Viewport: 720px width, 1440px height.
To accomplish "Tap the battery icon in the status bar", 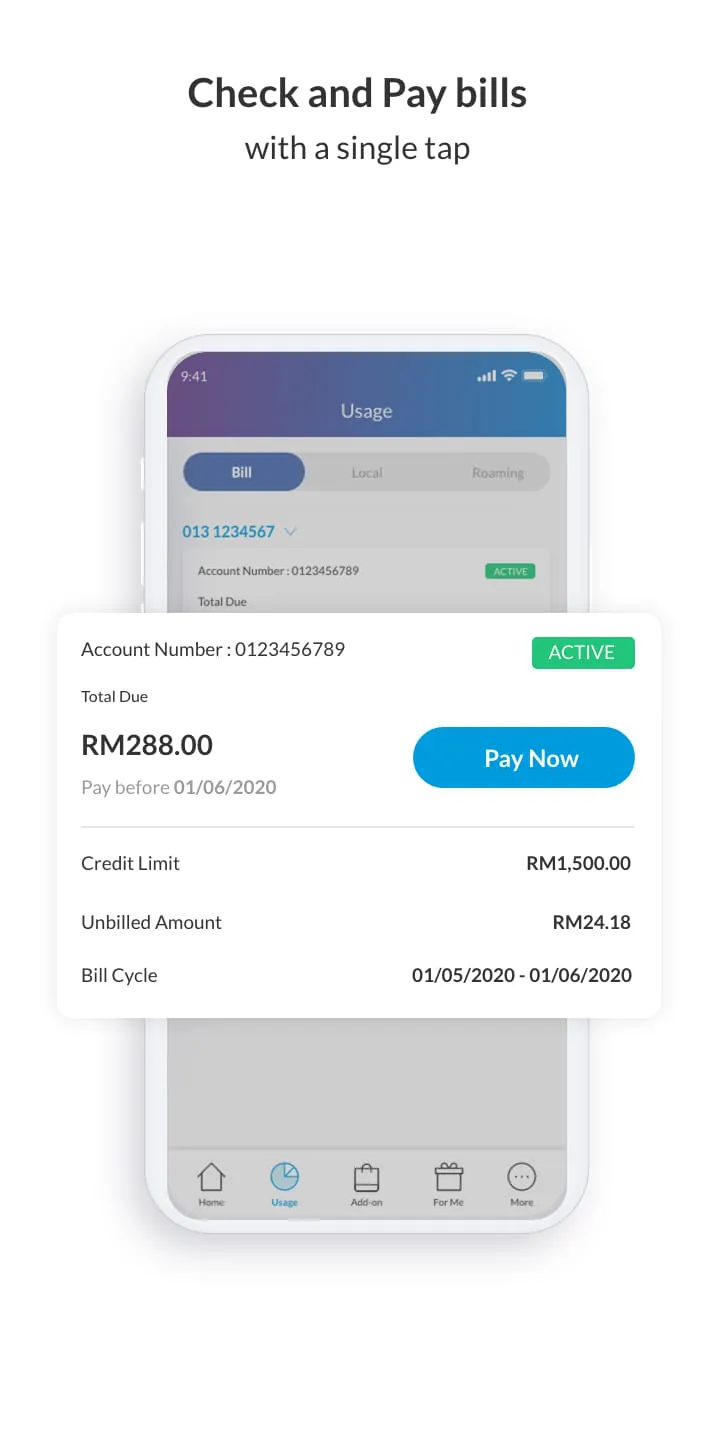I will (x=536, y=377).
